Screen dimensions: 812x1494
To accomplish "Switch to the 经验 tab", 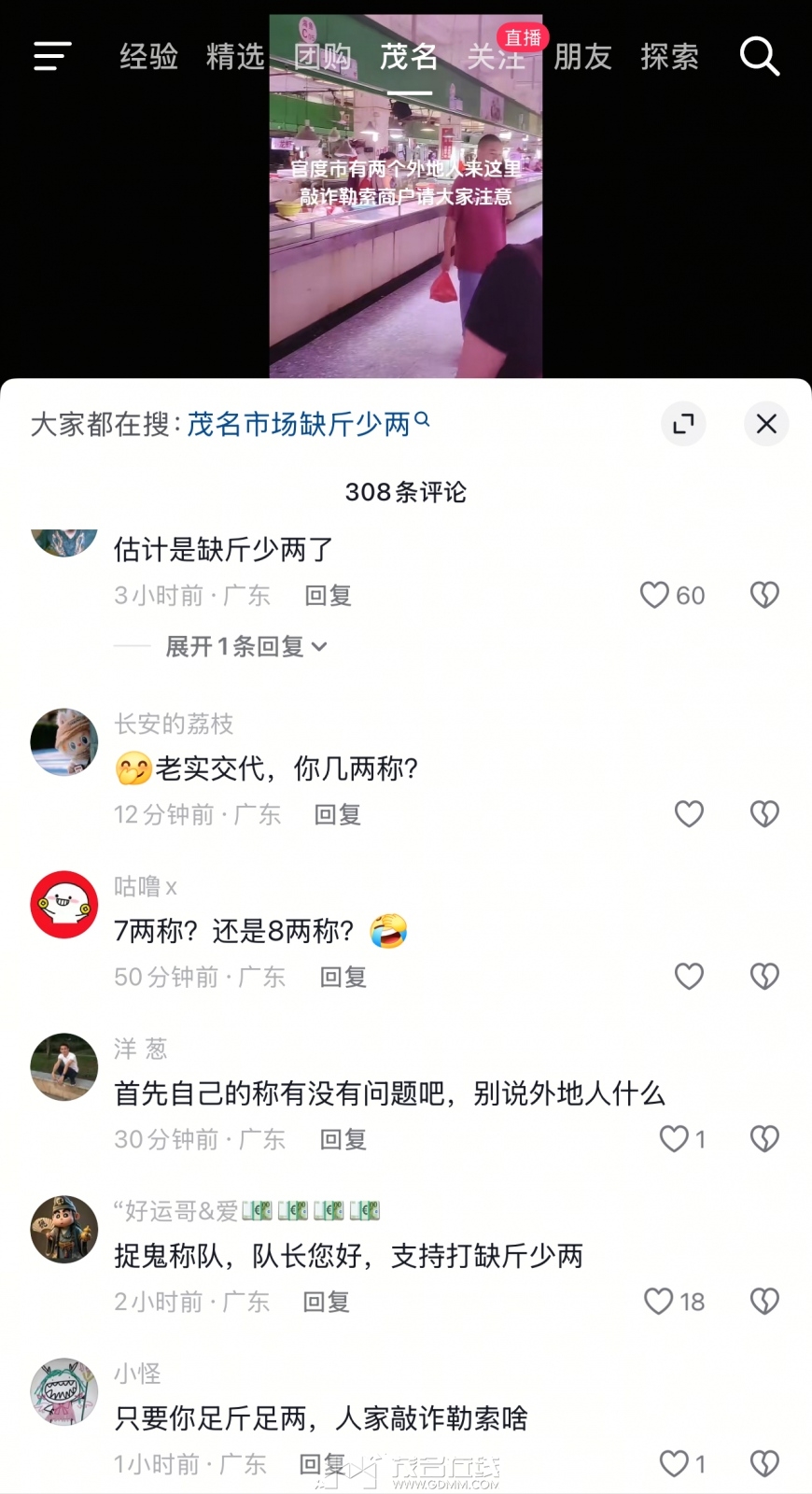I will pos(148,57).
